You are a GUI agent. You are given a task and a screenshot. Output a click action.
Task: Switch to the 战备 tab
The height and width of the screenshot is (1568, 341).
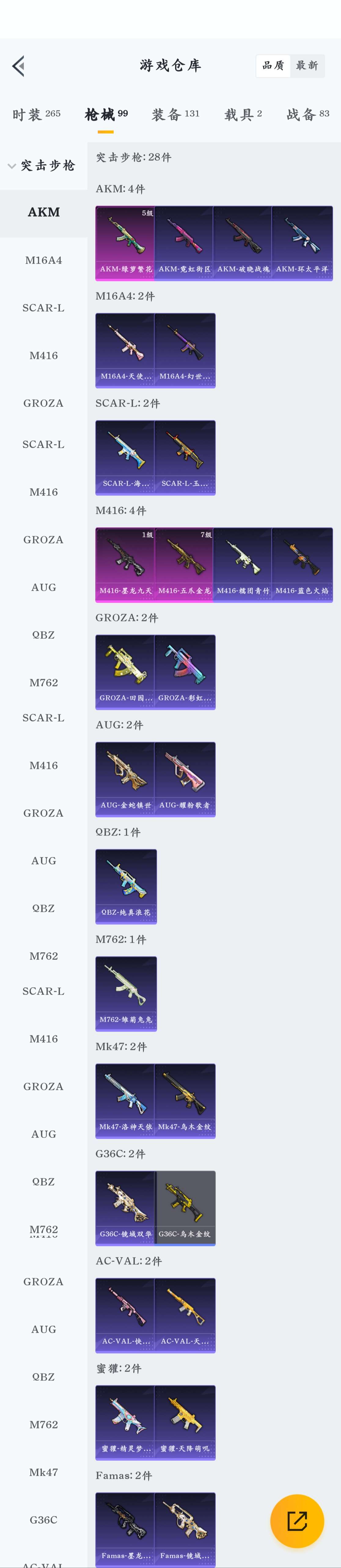[307, 114]
